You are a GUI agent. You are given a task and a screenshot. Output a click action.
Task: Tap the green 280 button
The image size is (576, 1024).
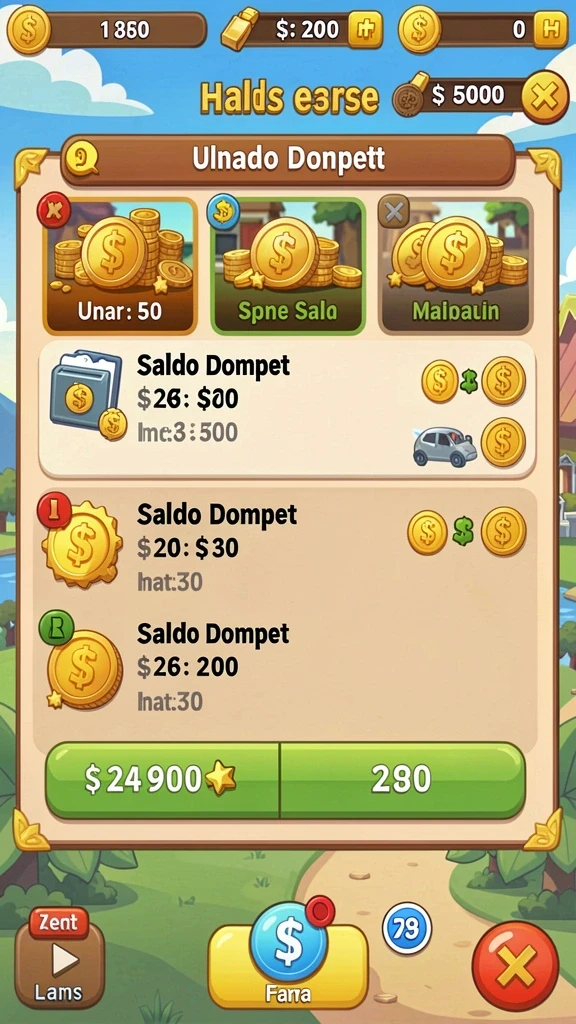coord(402,780)
